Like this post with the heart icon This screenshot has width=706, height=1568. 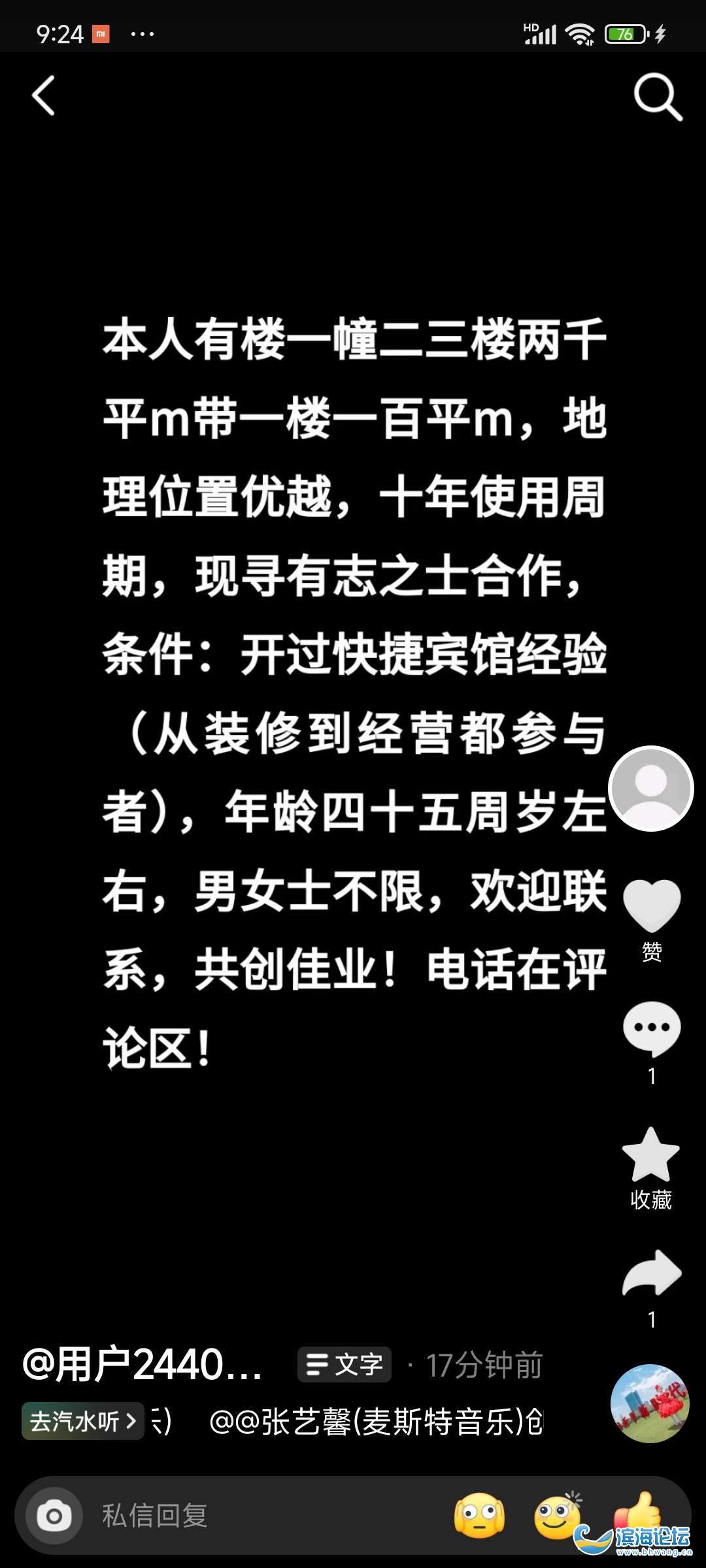651,906
